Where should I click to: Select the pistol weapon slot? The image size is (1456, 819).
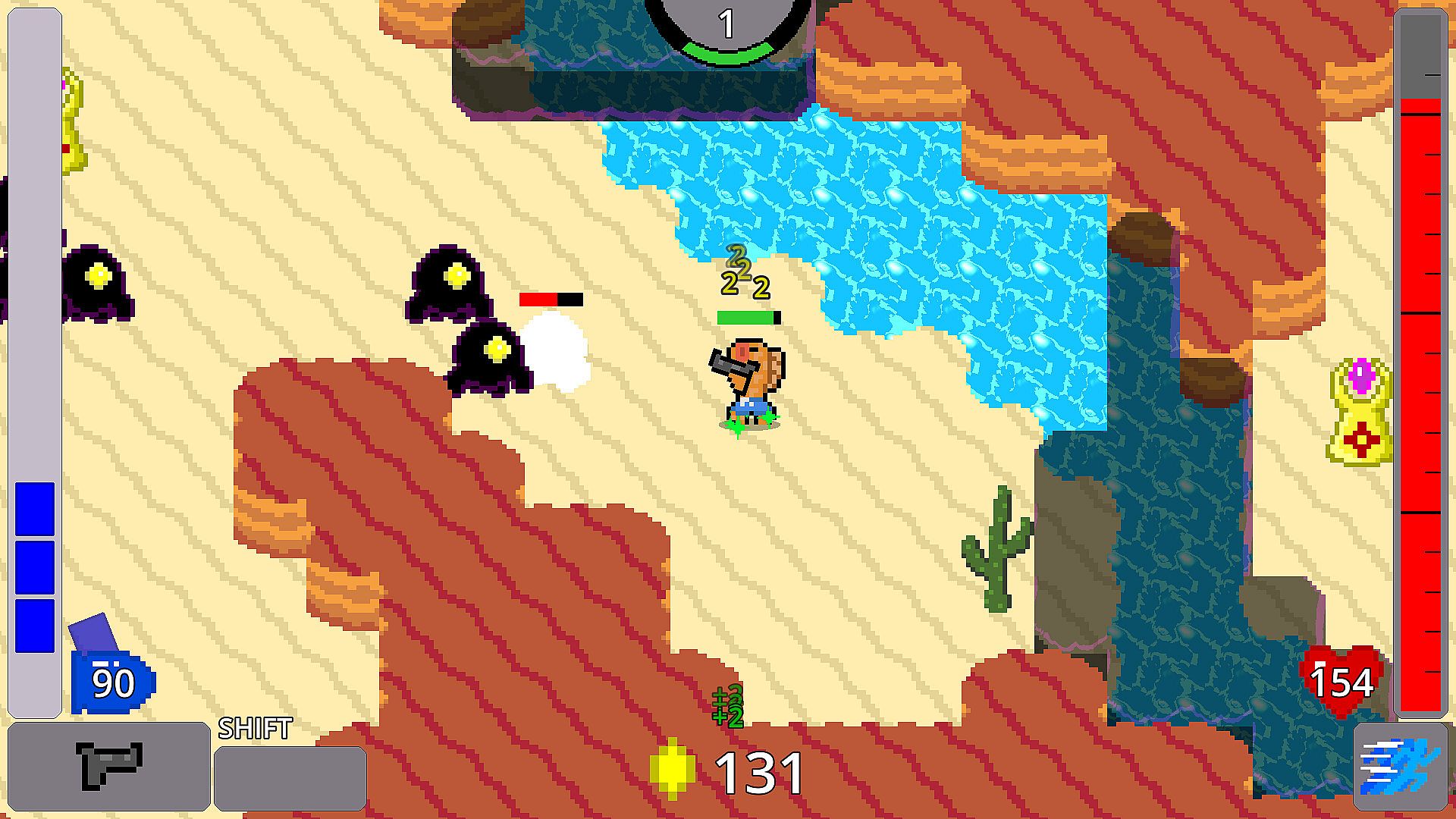point(108,766)
